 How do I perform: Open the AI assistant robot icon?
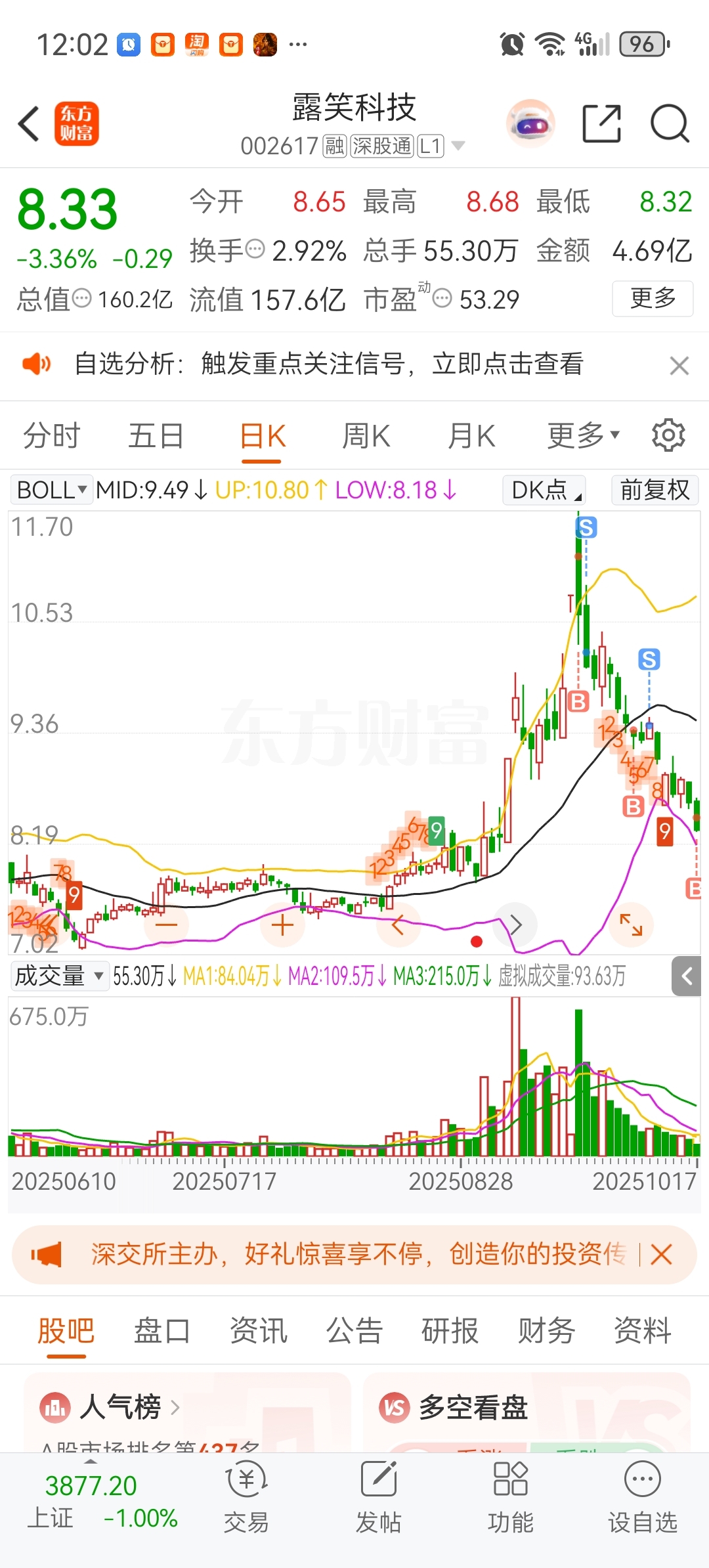(530, 123)
